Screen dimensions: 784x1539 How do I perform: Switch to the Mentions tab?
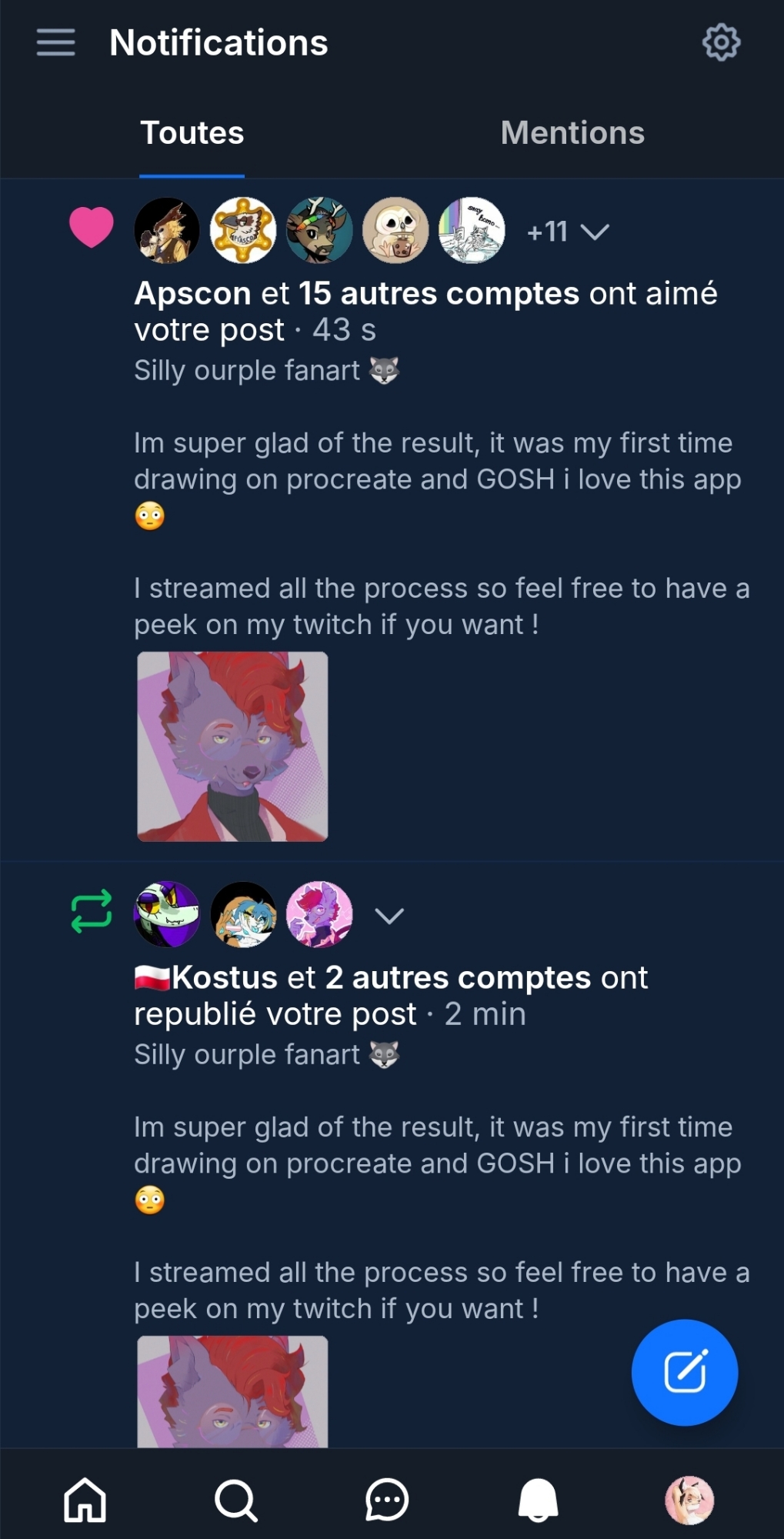[572, 133]
